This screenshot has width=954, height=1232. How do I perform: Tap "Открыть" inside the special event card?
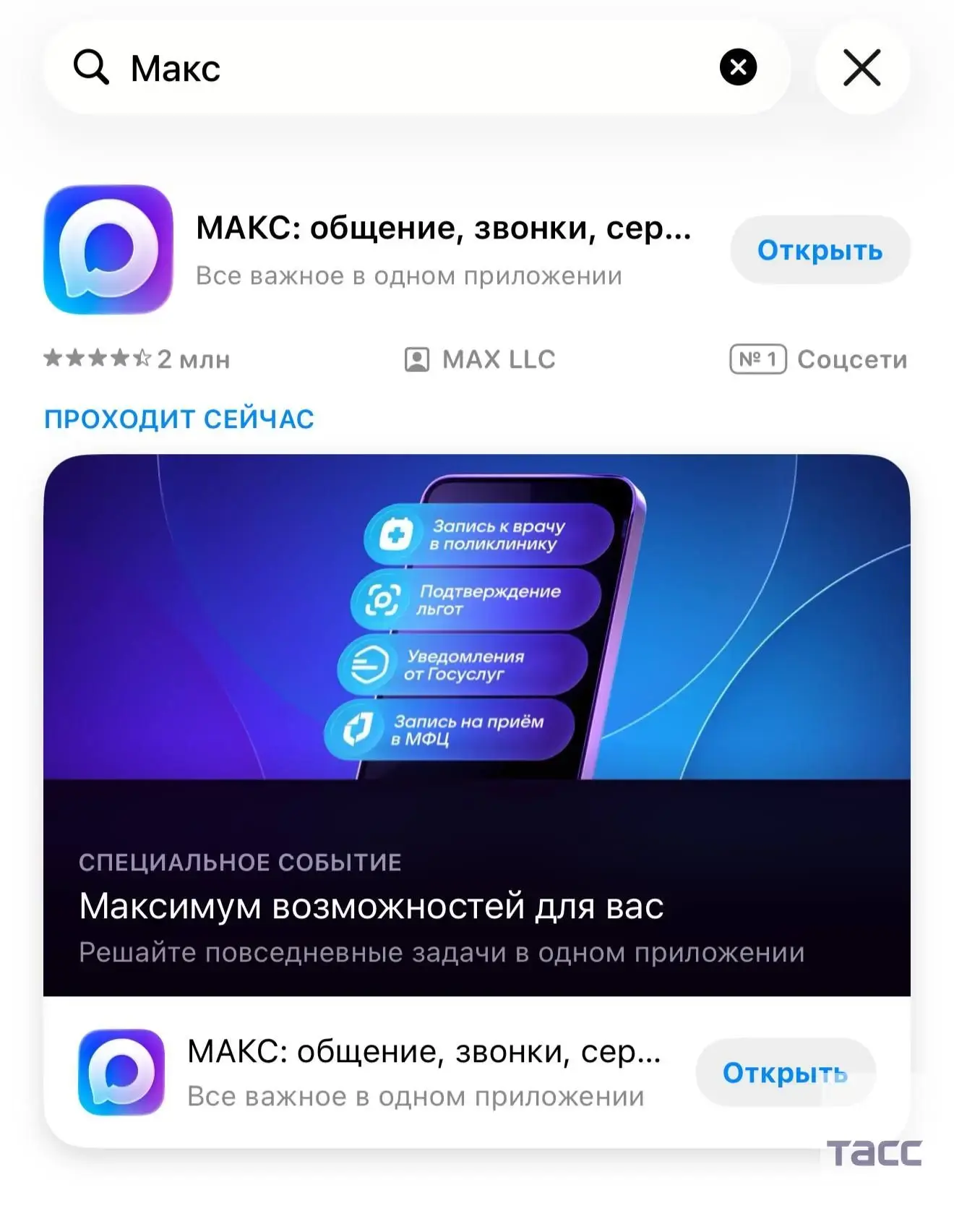pyautogui.click(x=785, y=1073)
